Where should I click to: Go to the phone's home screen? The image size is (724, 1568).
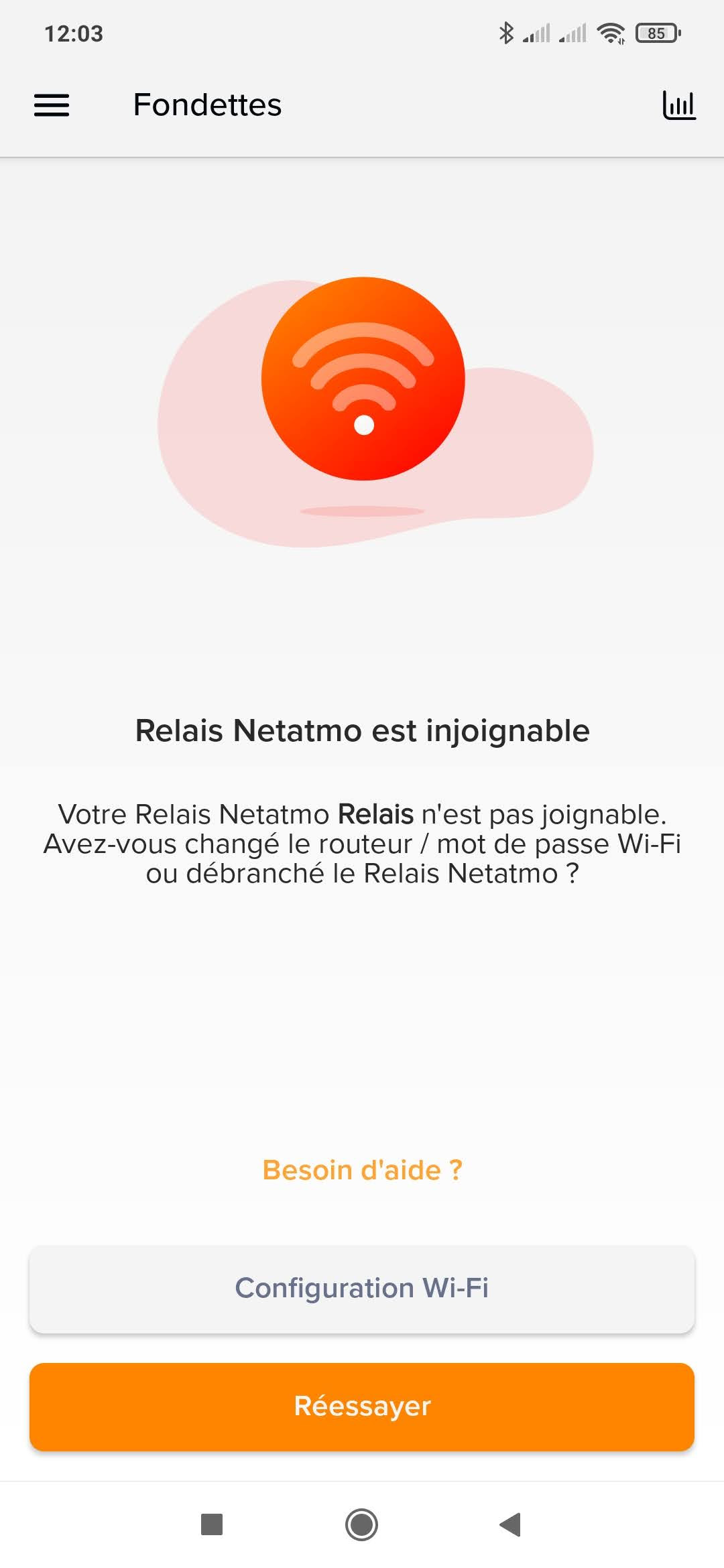tap(362, 1524)
